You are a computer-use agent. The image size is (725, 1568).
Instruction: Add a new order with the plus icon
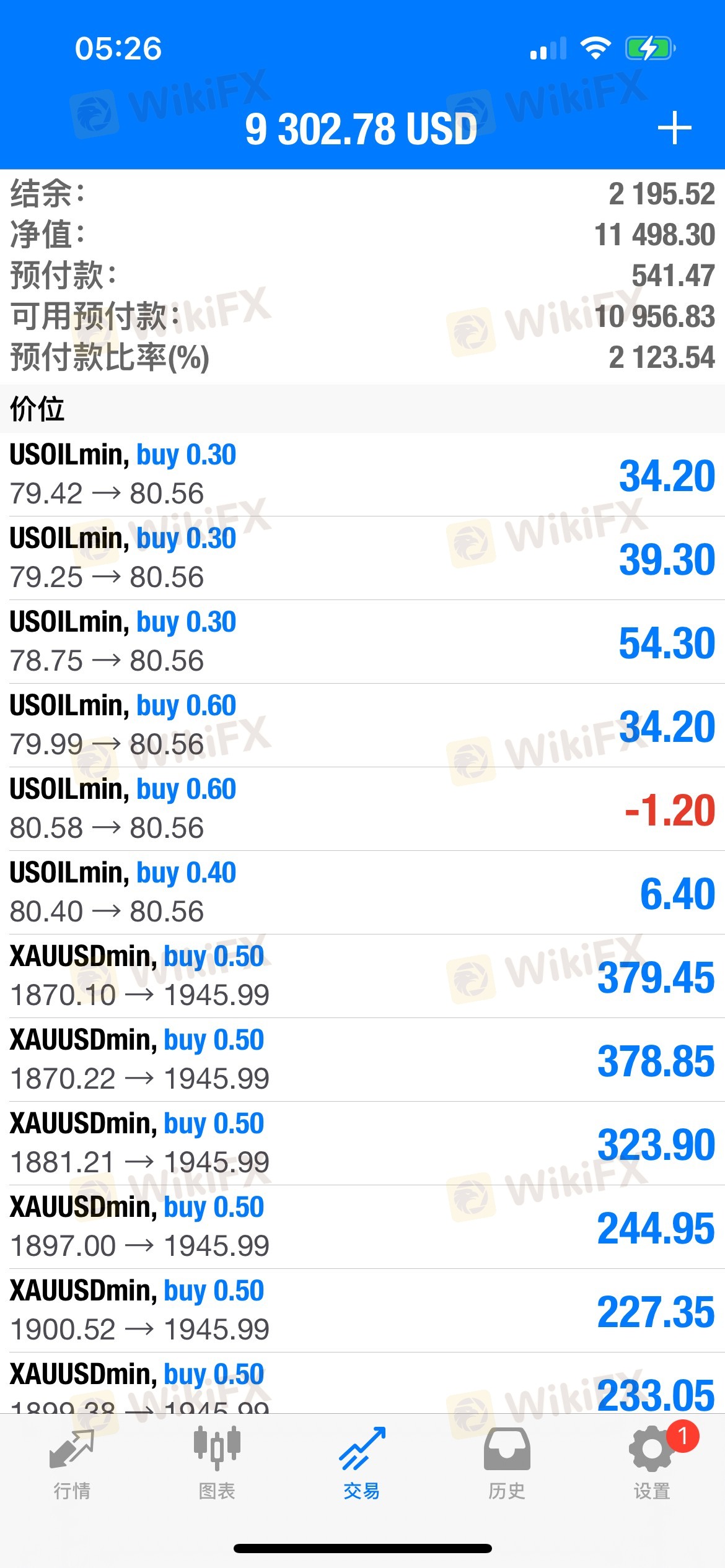click(x=674, y=128)
